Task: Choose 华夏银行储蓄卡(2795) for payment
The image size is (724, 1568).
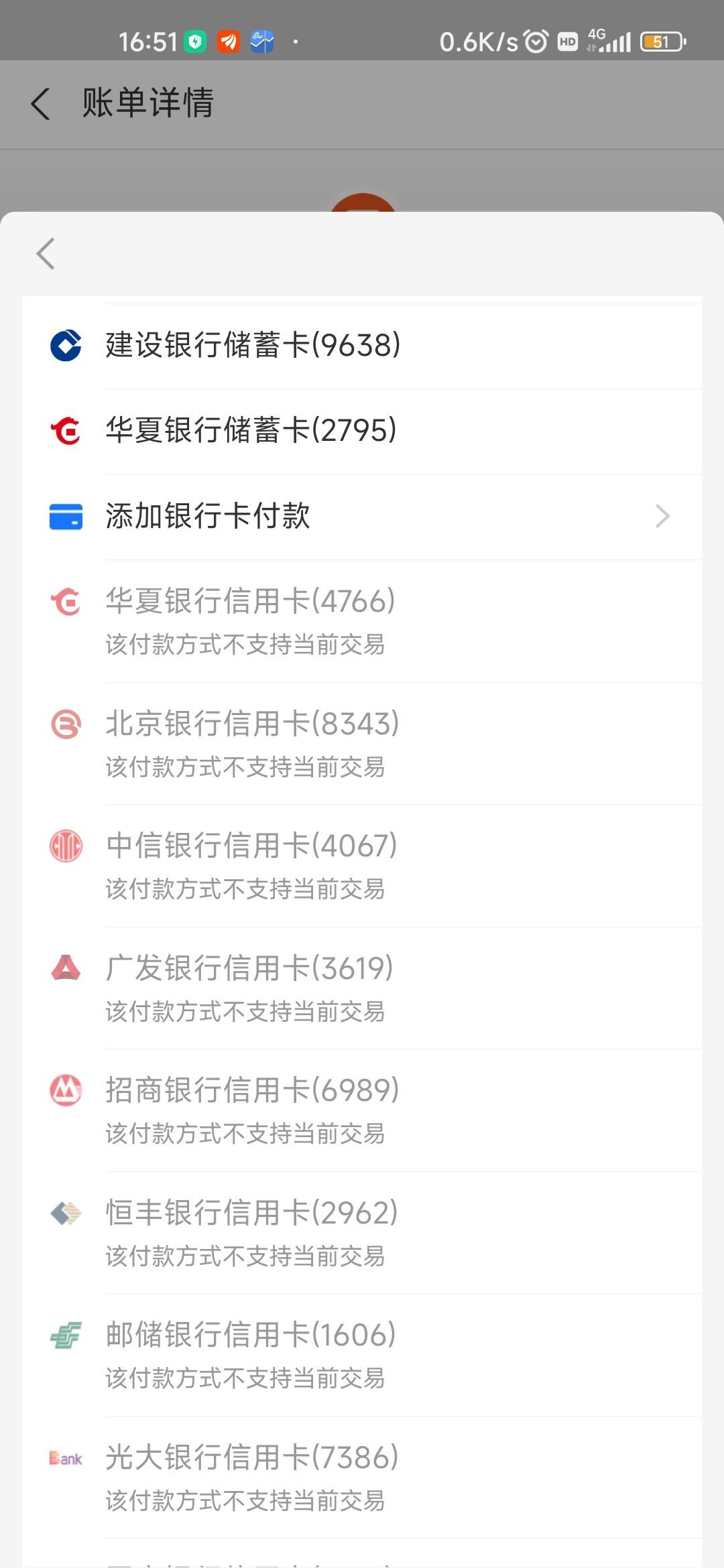Action: [x=362, y=432]
